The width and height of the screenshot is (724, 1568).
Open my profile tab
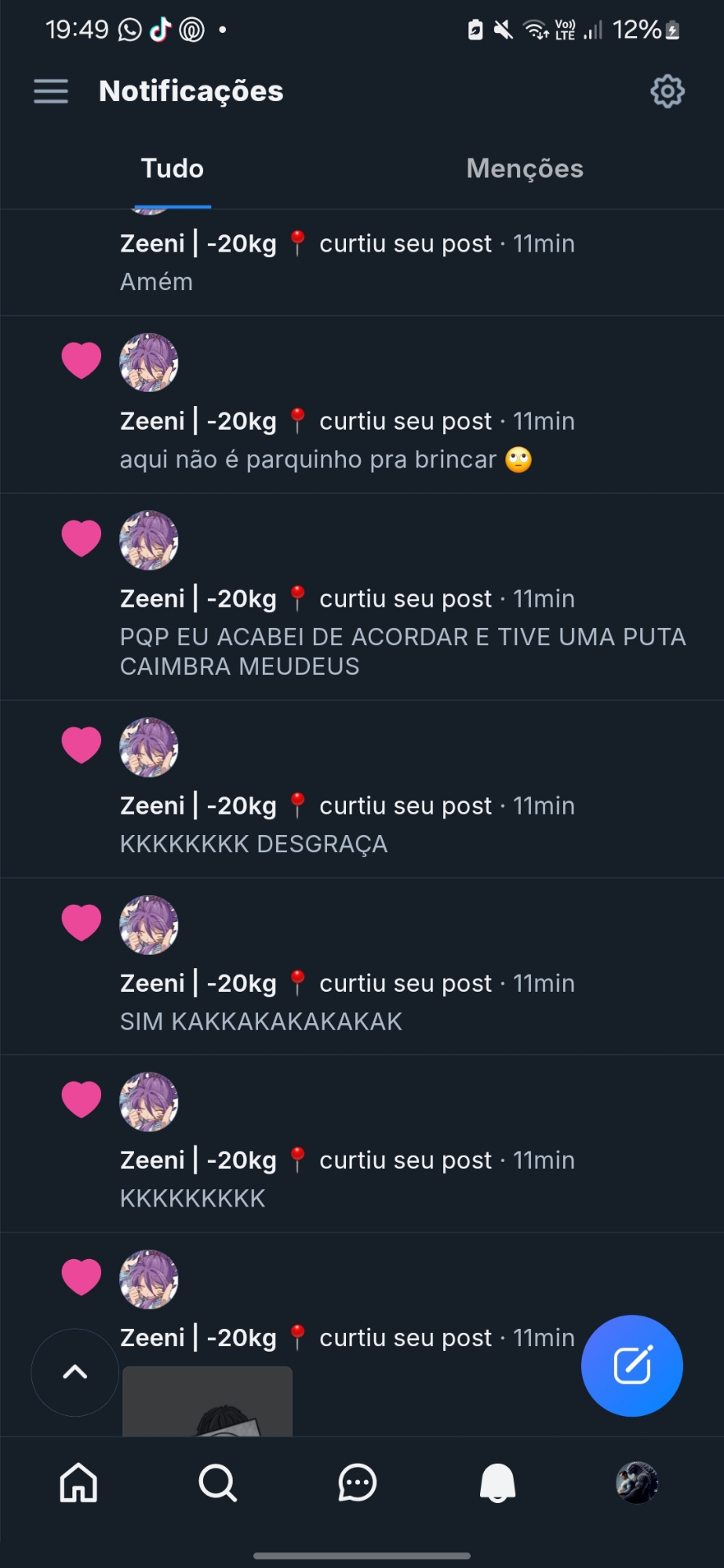click(x=637, y=1483)
